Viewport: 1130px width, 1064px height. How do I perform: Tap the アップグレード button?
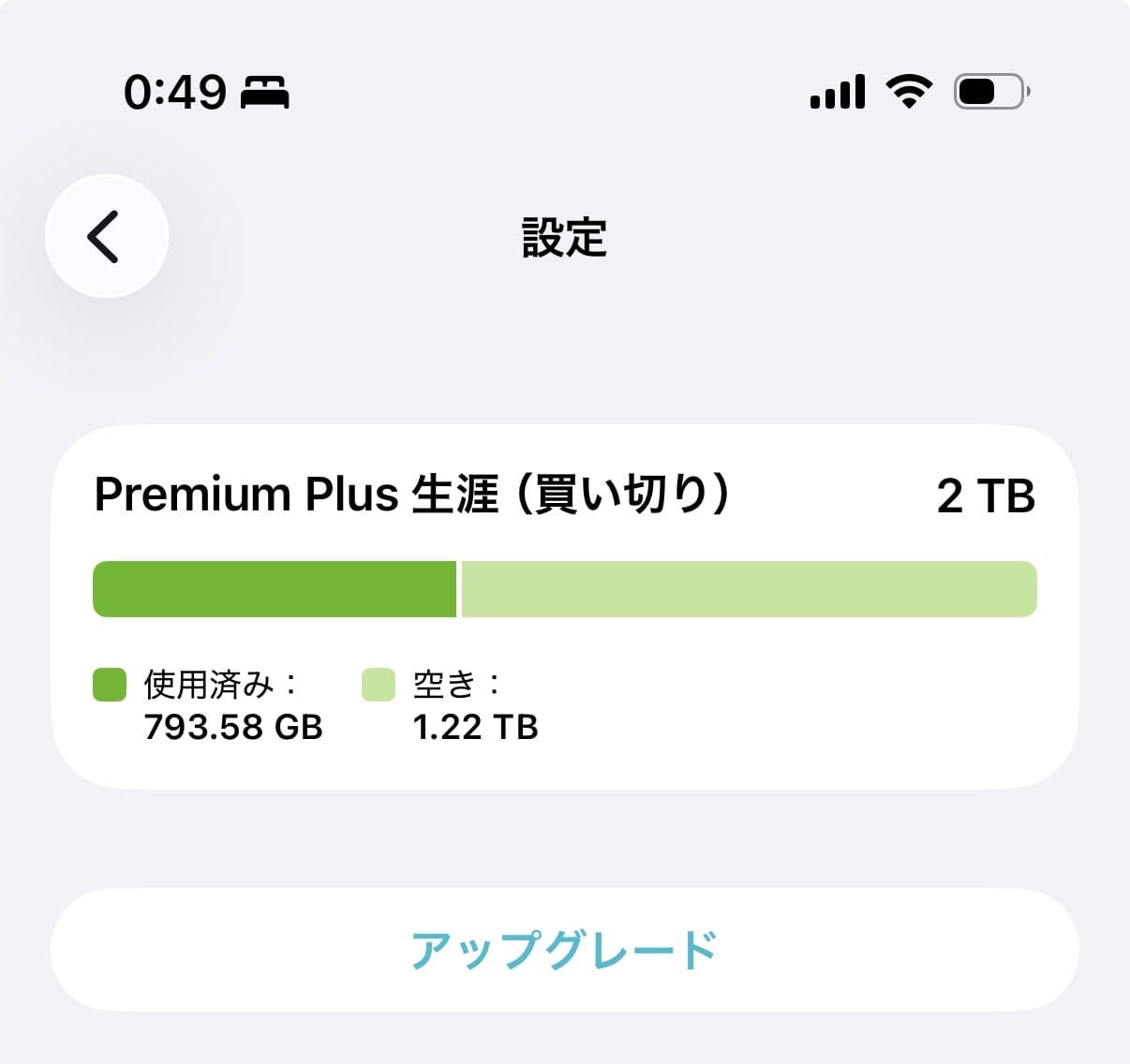(x=564, y=949)
